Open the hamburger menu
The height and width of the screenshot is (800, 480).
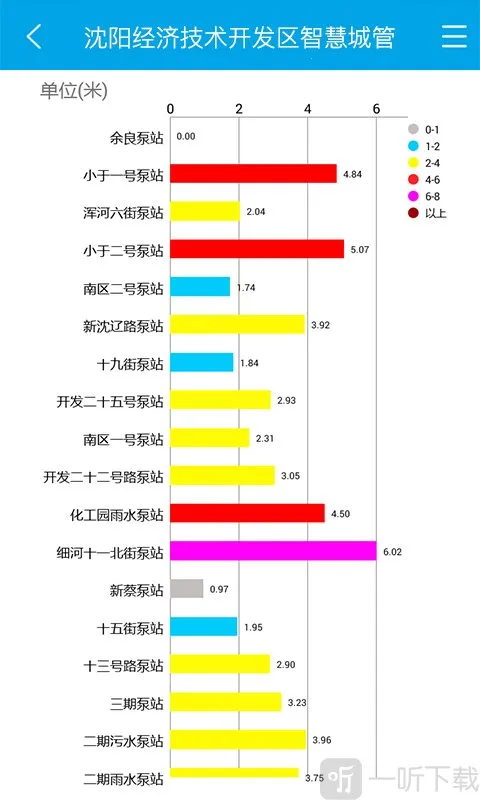click(x=453, y=36)
